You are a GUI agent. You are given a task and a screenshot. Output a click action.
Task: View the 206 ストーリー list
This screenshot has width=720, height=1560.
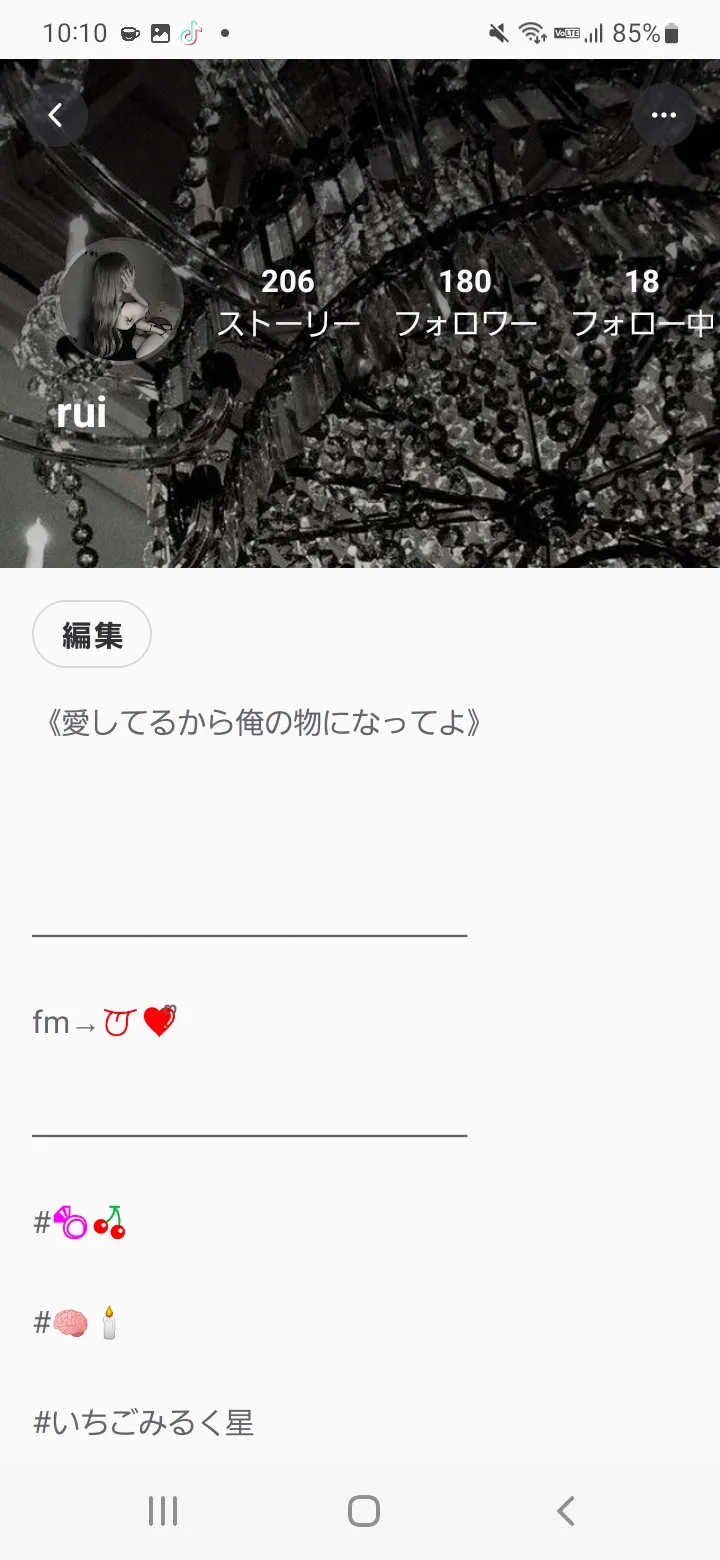[288, 302]
